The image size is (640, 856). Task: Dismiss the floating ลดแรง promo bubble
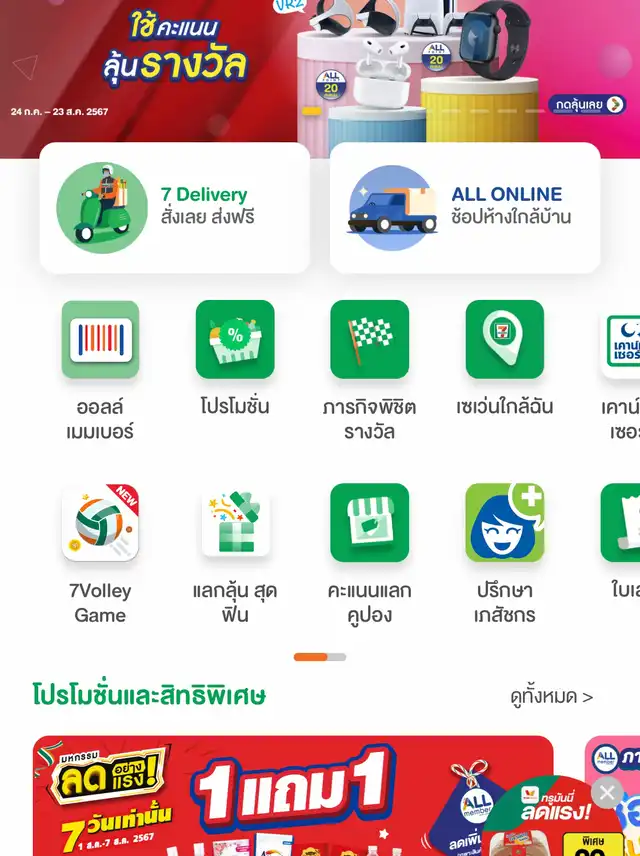(x=607, y=793)
